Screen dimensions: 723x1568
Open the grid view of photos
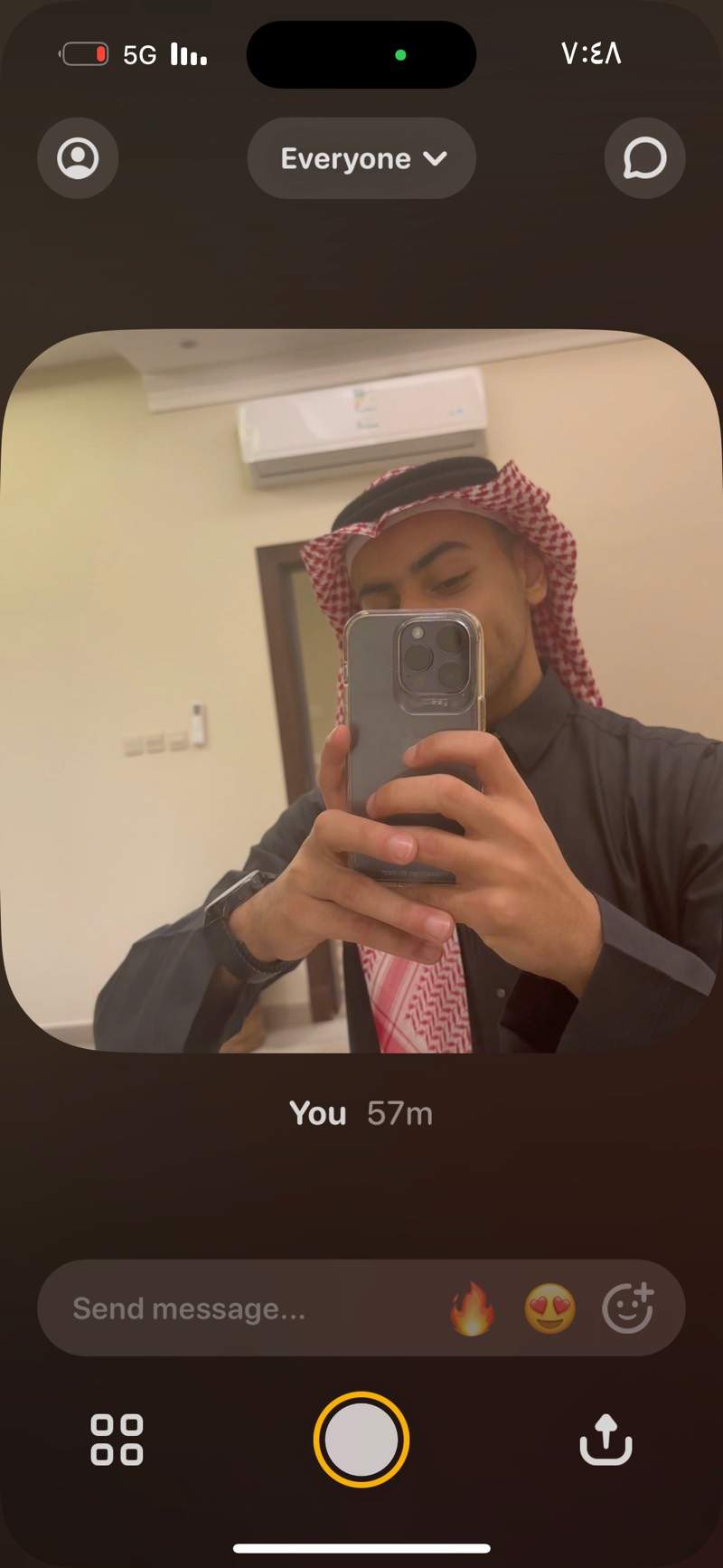[x=117, y=1440]
